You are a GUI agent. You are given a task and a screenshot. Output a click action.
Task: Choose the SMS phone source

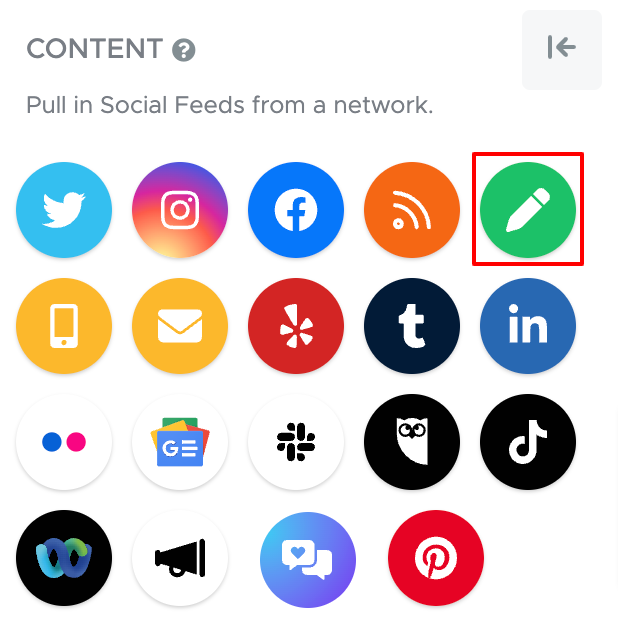coord(64,326)
